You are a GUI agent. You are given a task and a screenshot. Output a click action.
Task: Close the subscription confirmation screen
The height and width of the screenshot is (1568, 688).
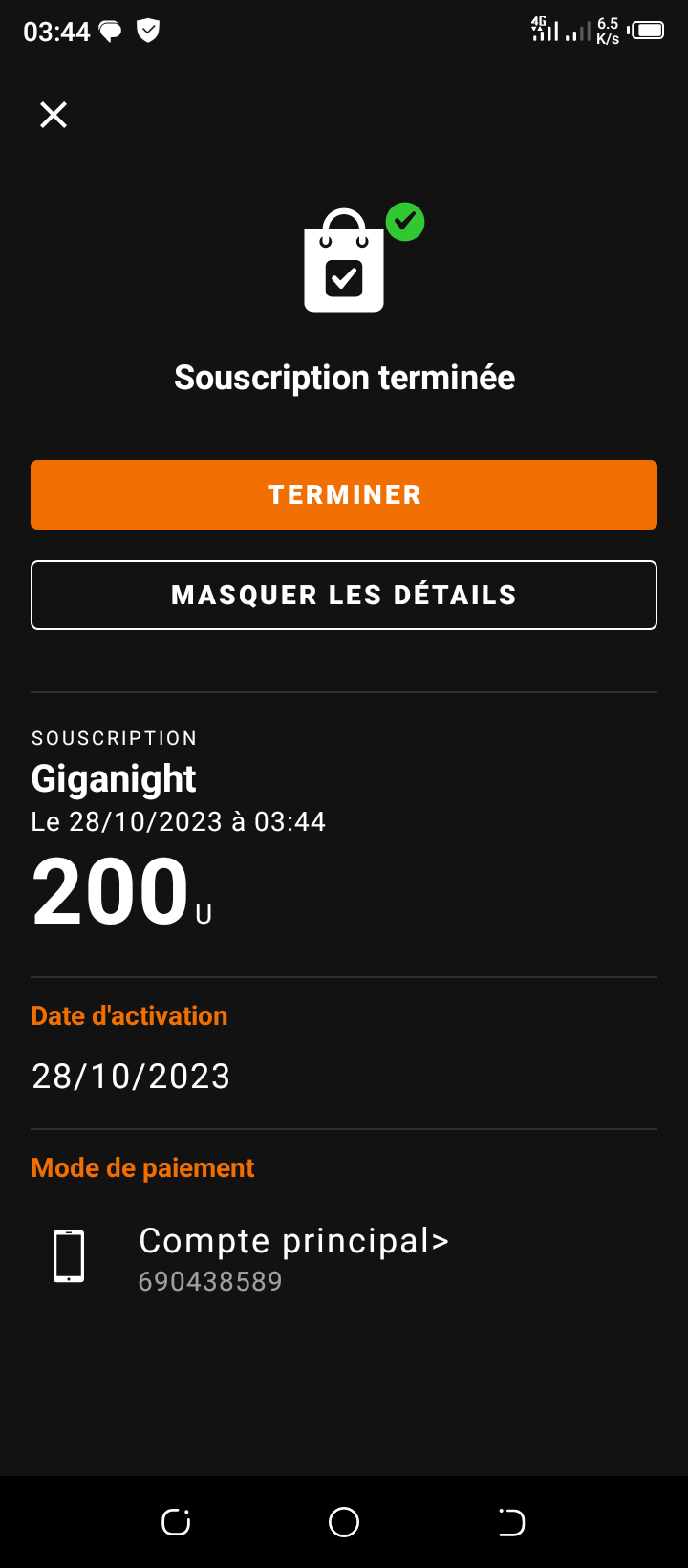54,115
